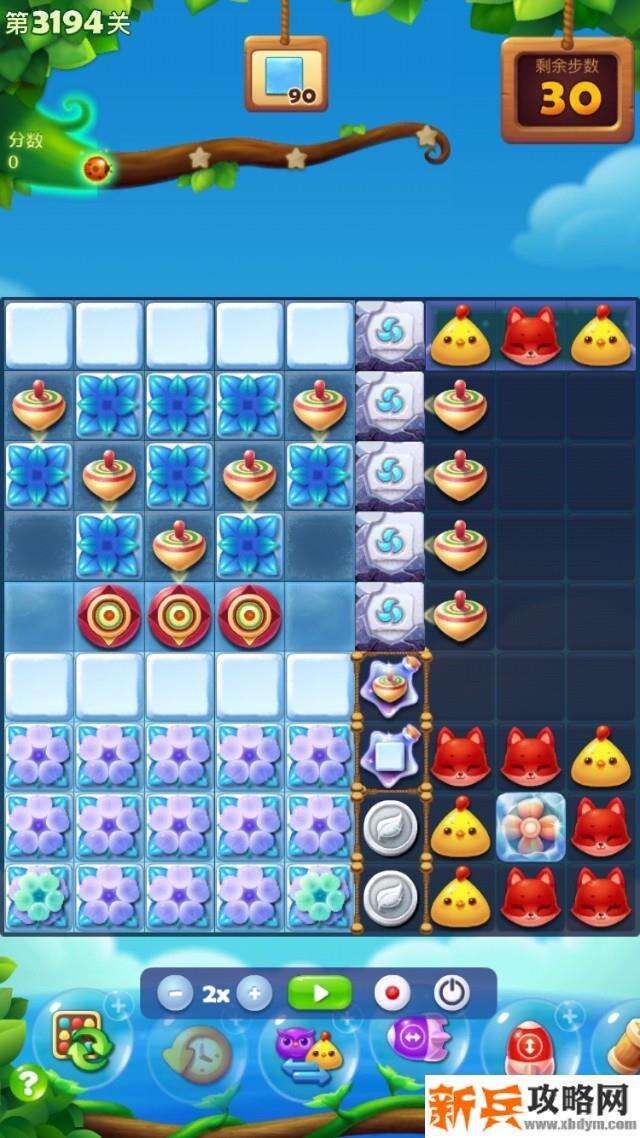Use the board shuffle booster
640x1138 pixels.
click(84, 1040)
